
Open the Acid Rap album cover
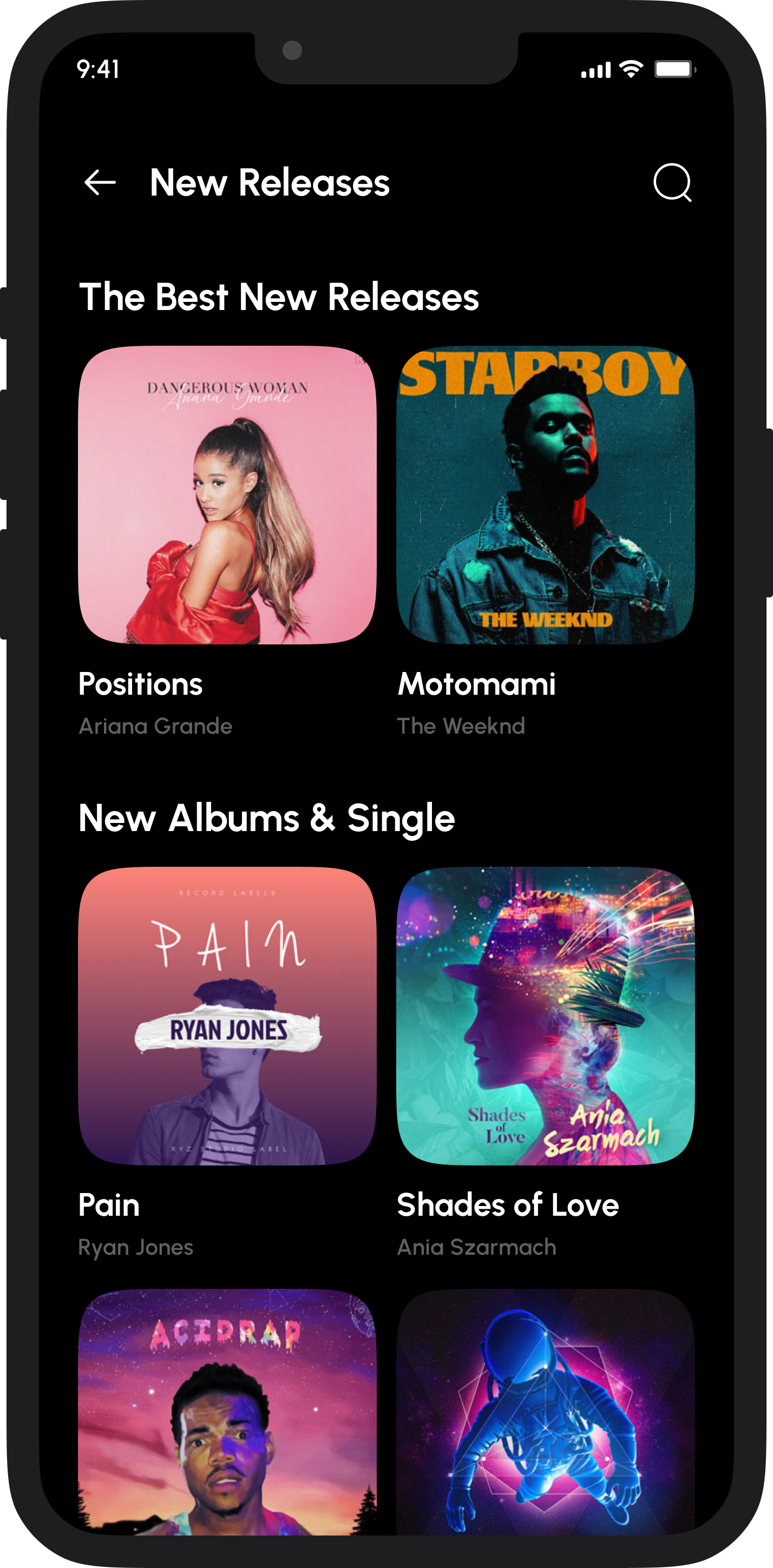point(227,1412)
